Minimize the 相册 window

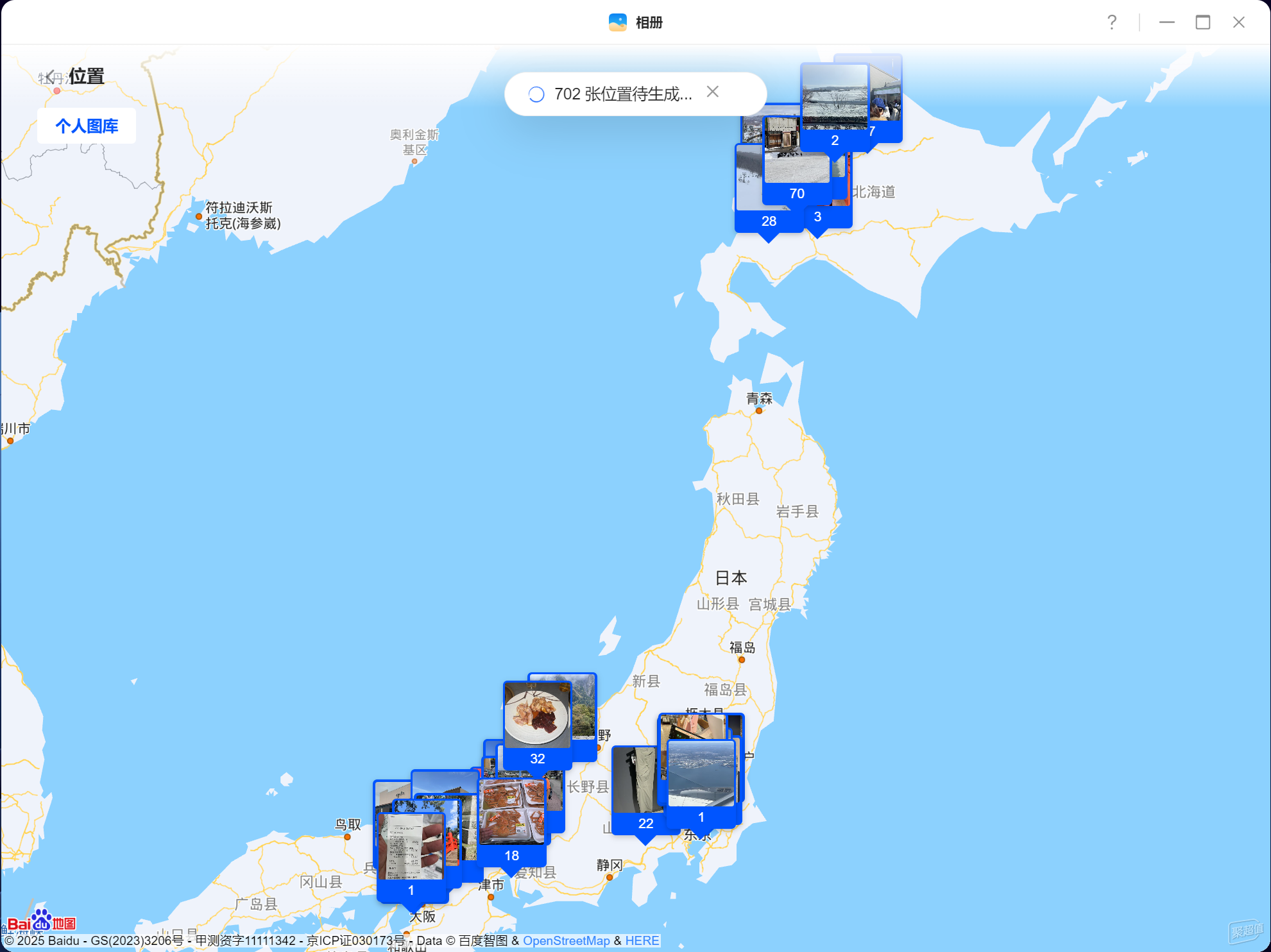click(1166, 22)
